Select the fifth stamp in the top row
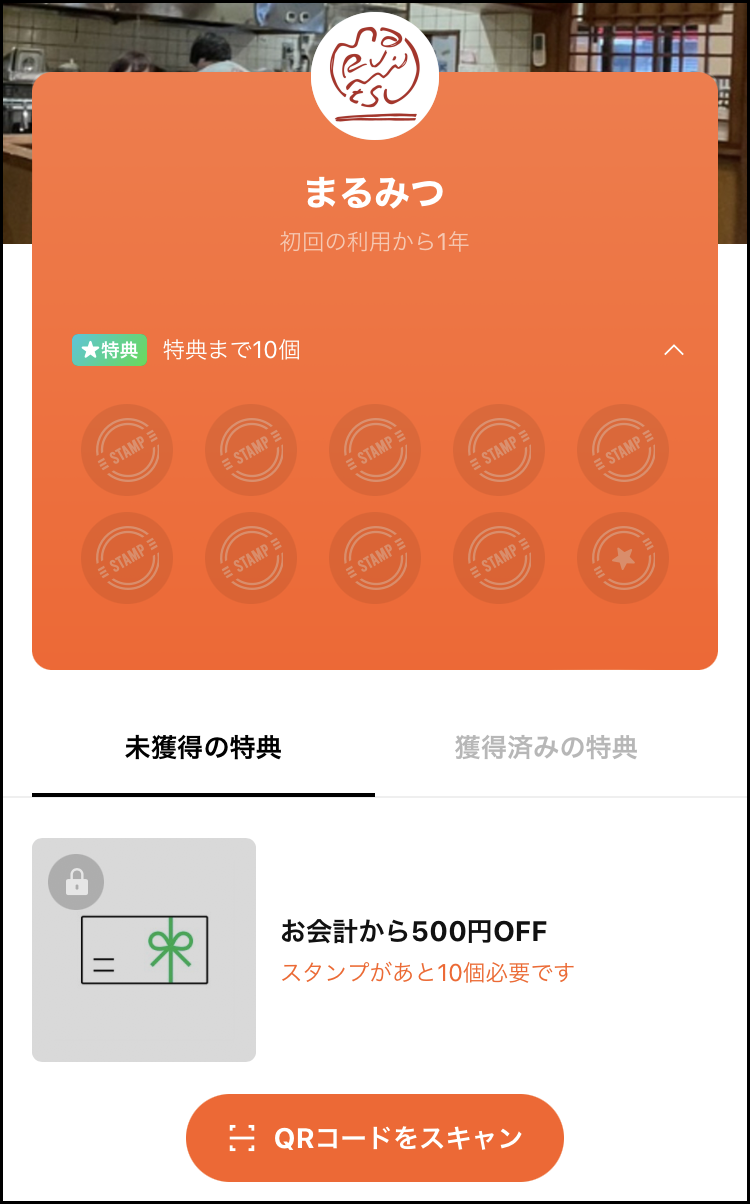750x1204 pixels. pos(622,450)
